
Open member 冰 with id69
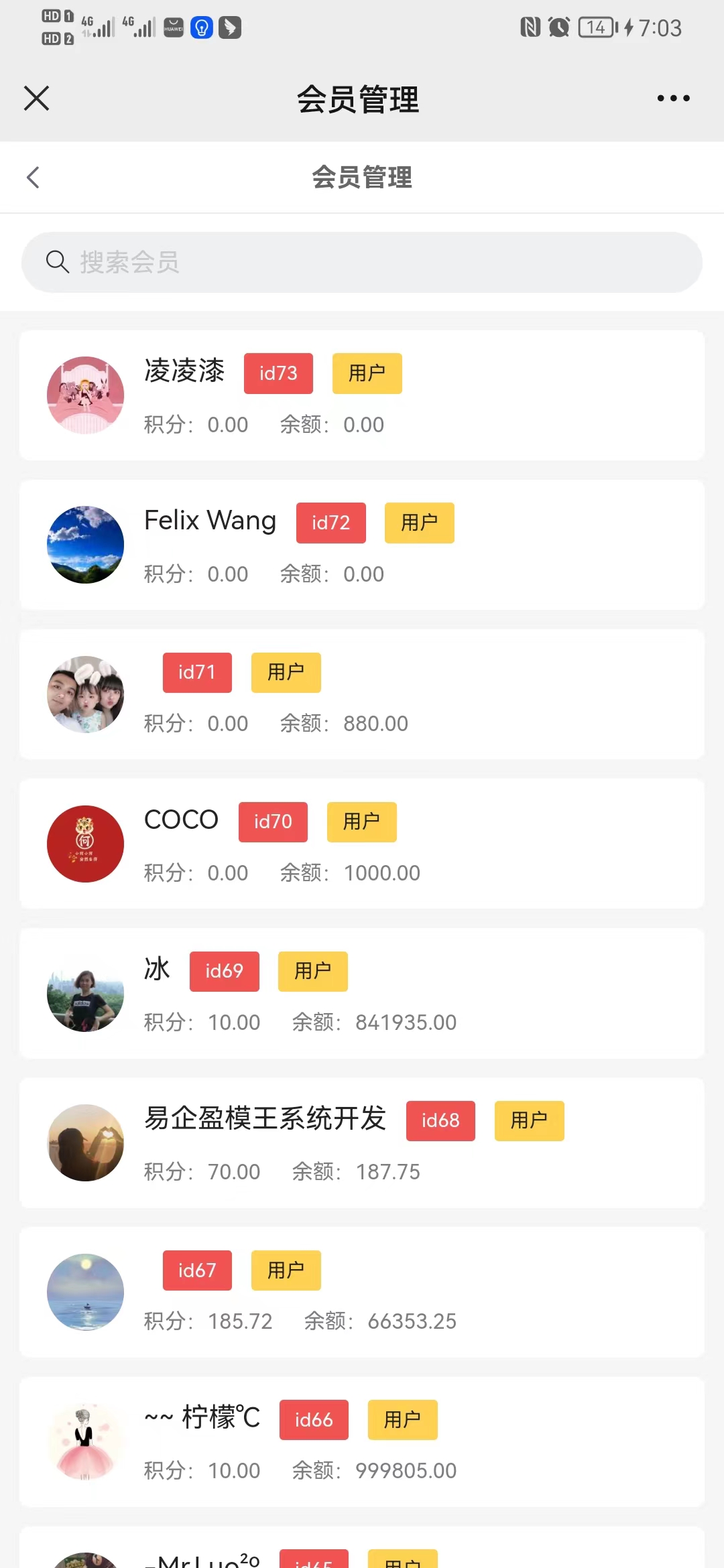(x=362, y=993)
